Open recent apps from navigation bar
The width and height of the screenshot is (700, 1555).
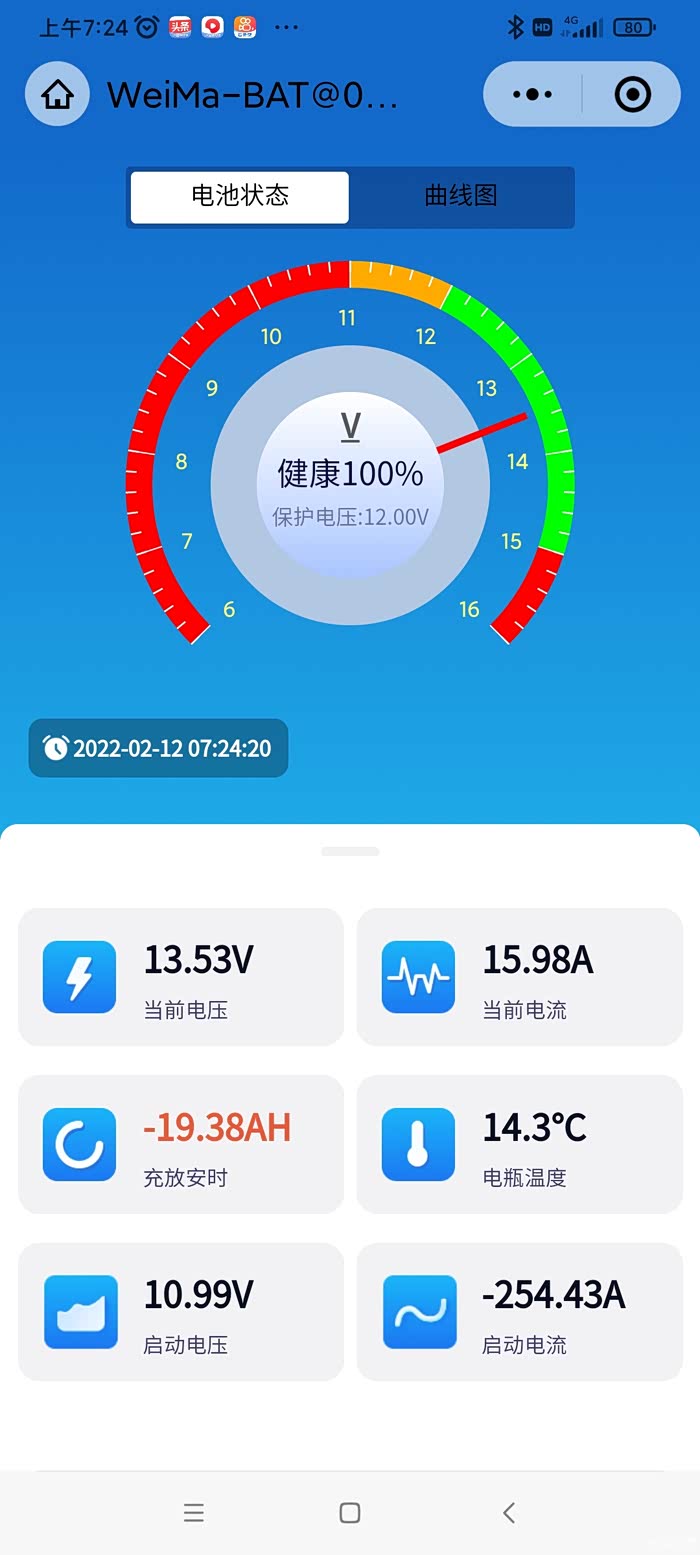tap(194, 1513)
